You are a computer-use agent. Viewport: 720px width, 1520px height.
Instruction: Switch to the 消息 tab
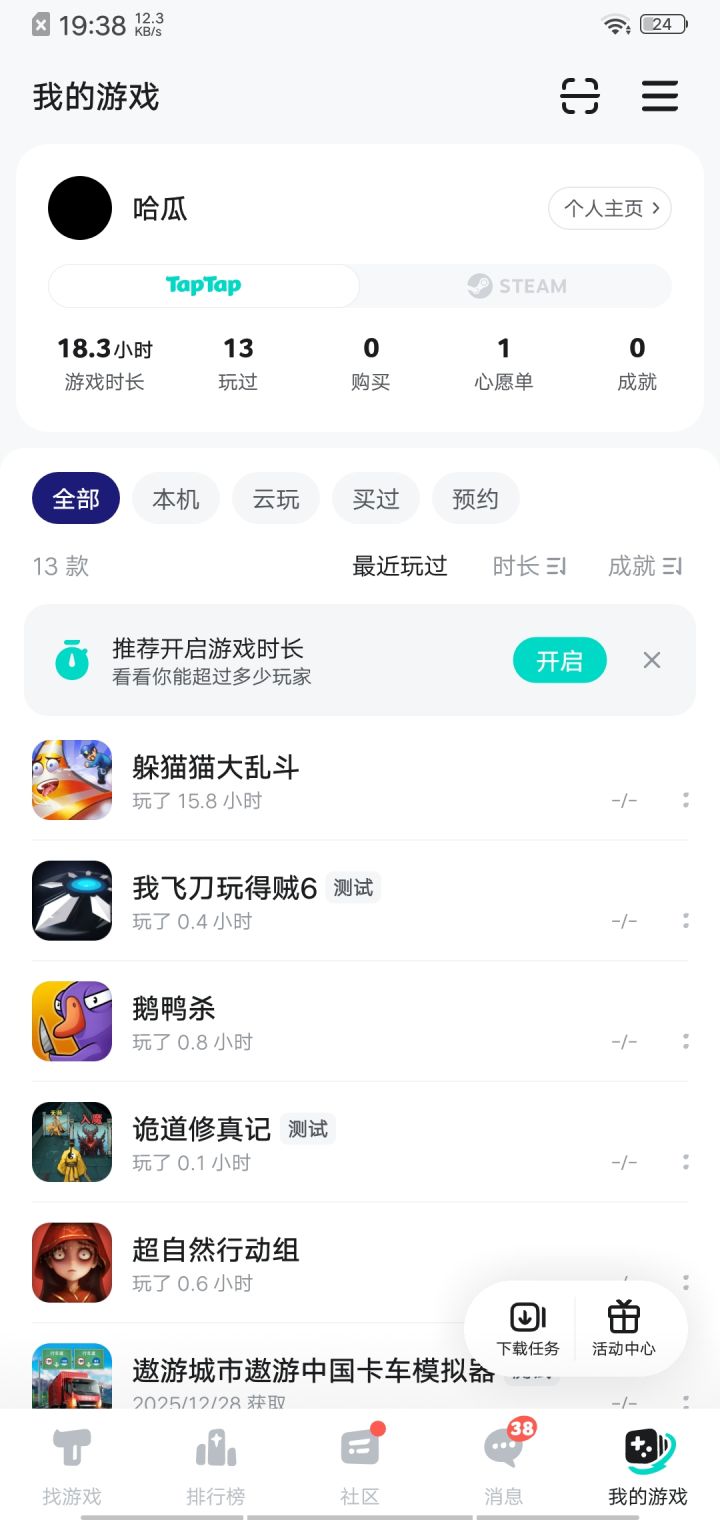pos(503,1466)
